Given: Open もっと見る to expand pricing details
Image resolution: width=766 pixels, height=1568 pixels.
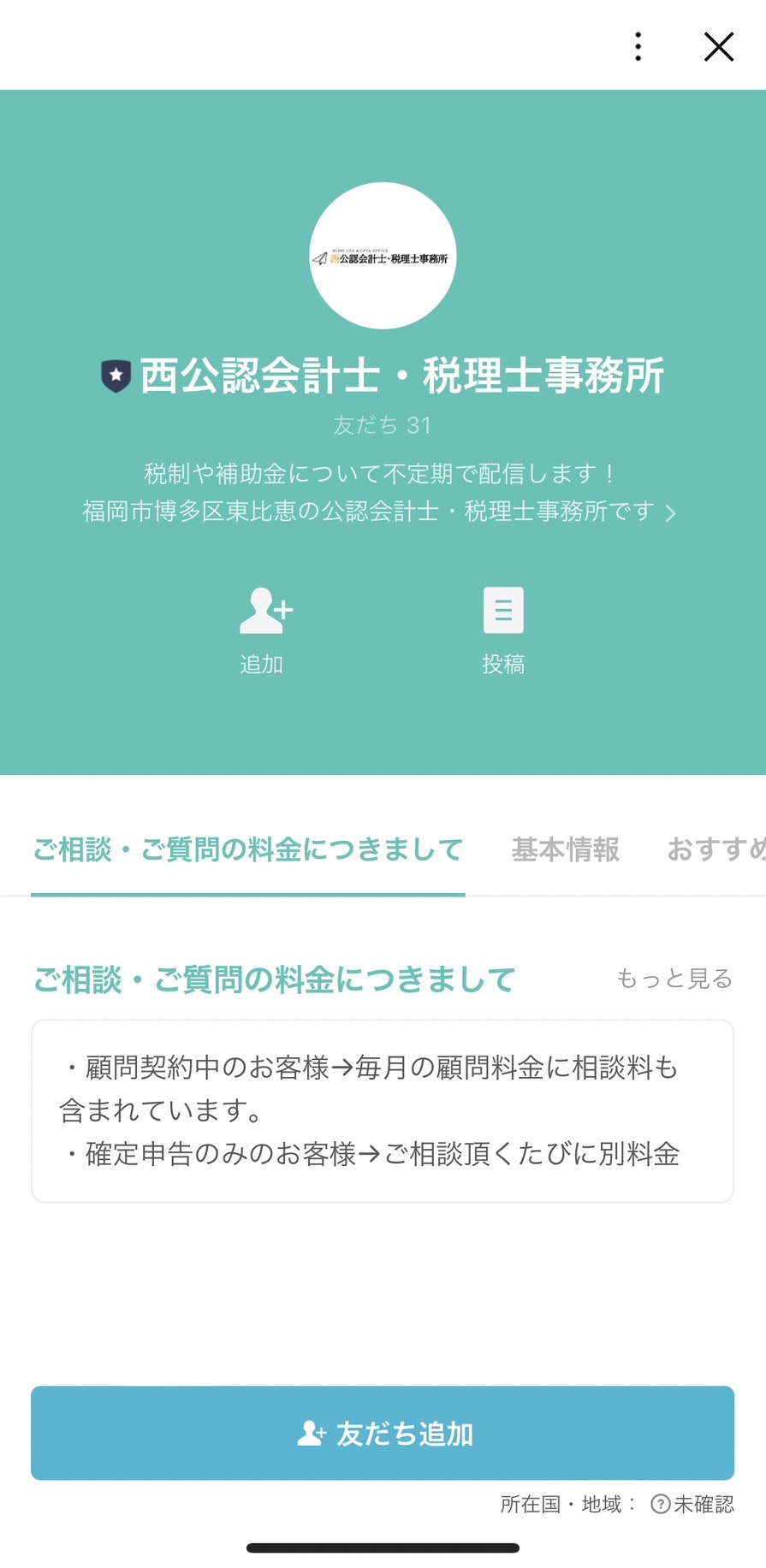Looking at the screenshot, I should 674,979.
